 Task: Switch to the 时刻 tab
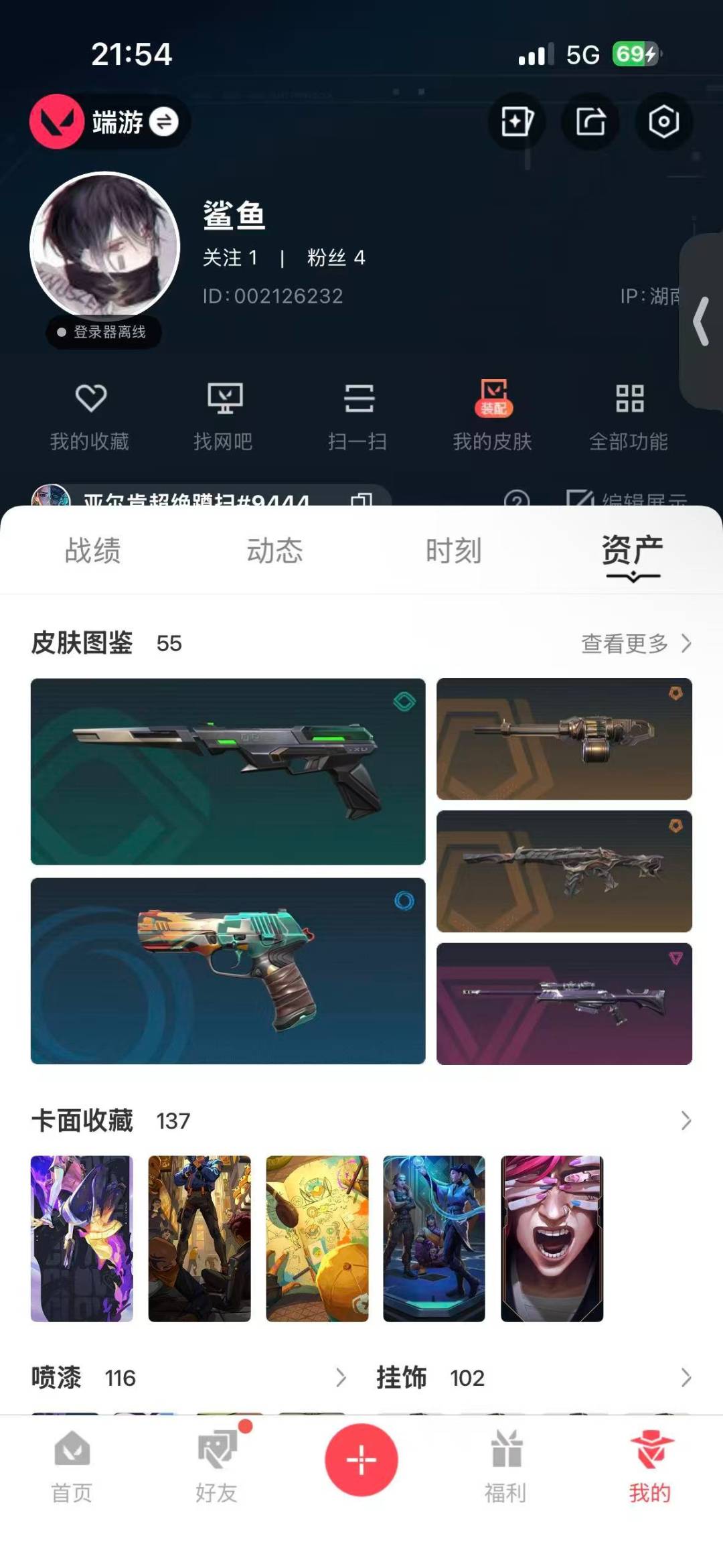(x=454, y=551)
